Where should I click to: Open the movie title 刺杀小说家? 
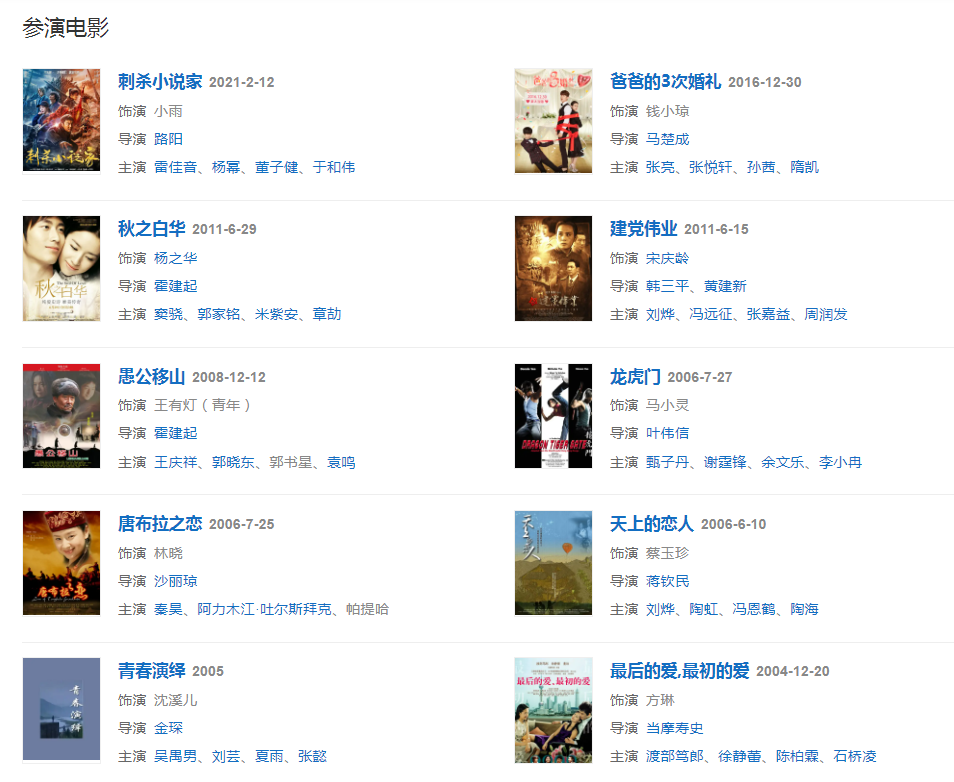pos(160,81)
